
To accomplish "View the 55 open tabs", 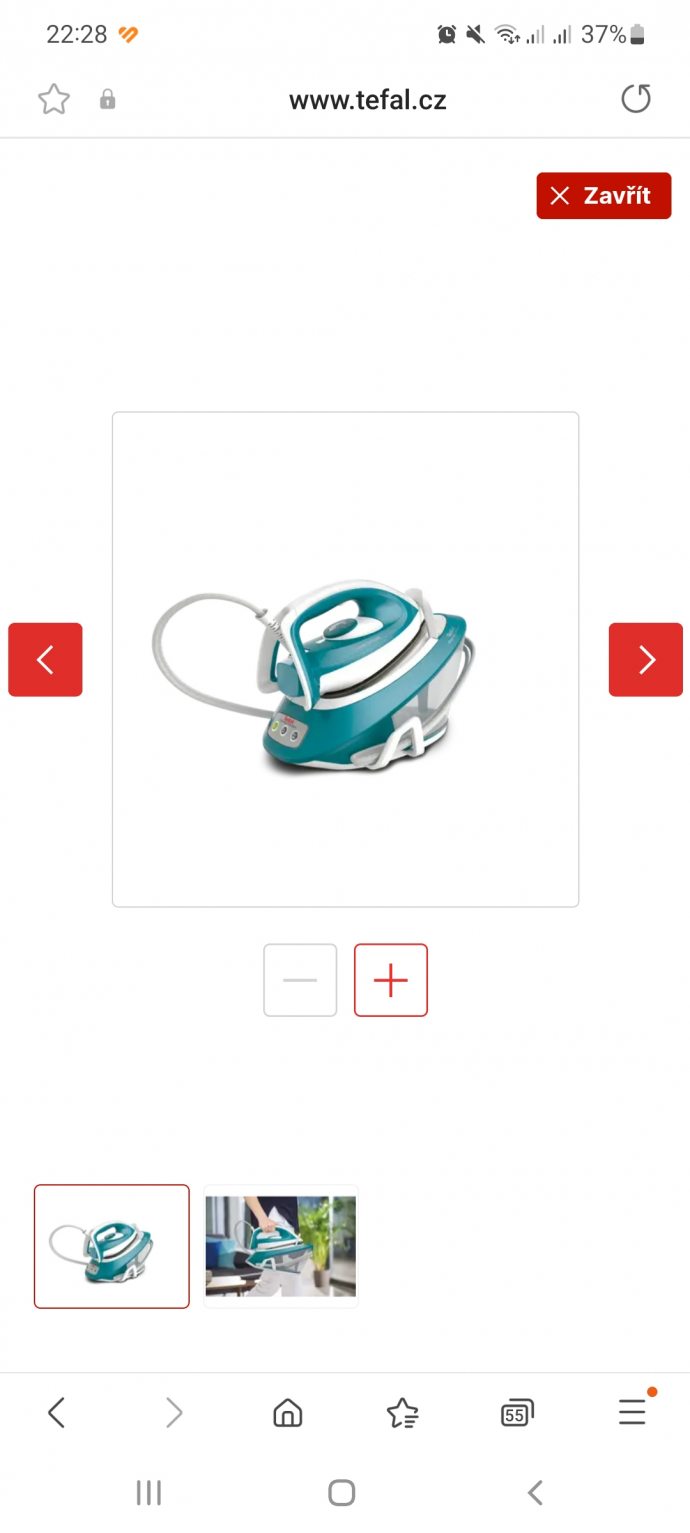I will pos(517,1412).
